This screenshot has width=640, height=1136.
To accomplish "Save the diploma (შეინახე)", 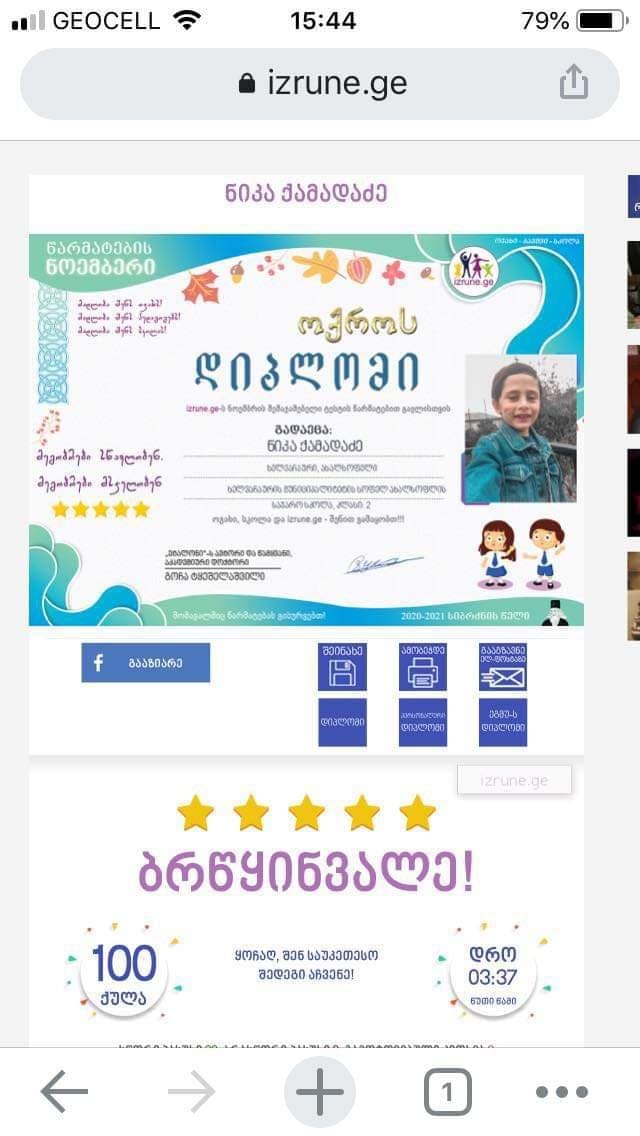I will 342,667.
